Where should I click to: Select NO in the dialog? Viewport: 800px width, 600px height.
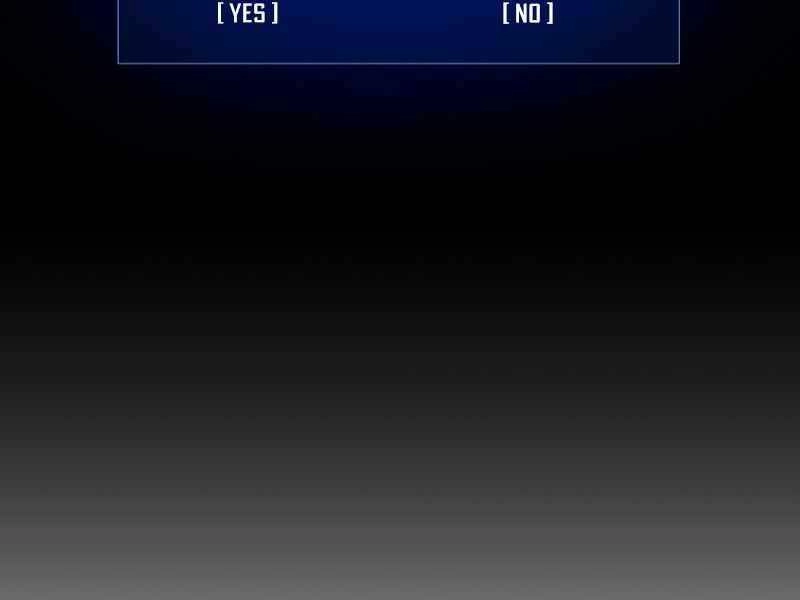tap(527, 14)
